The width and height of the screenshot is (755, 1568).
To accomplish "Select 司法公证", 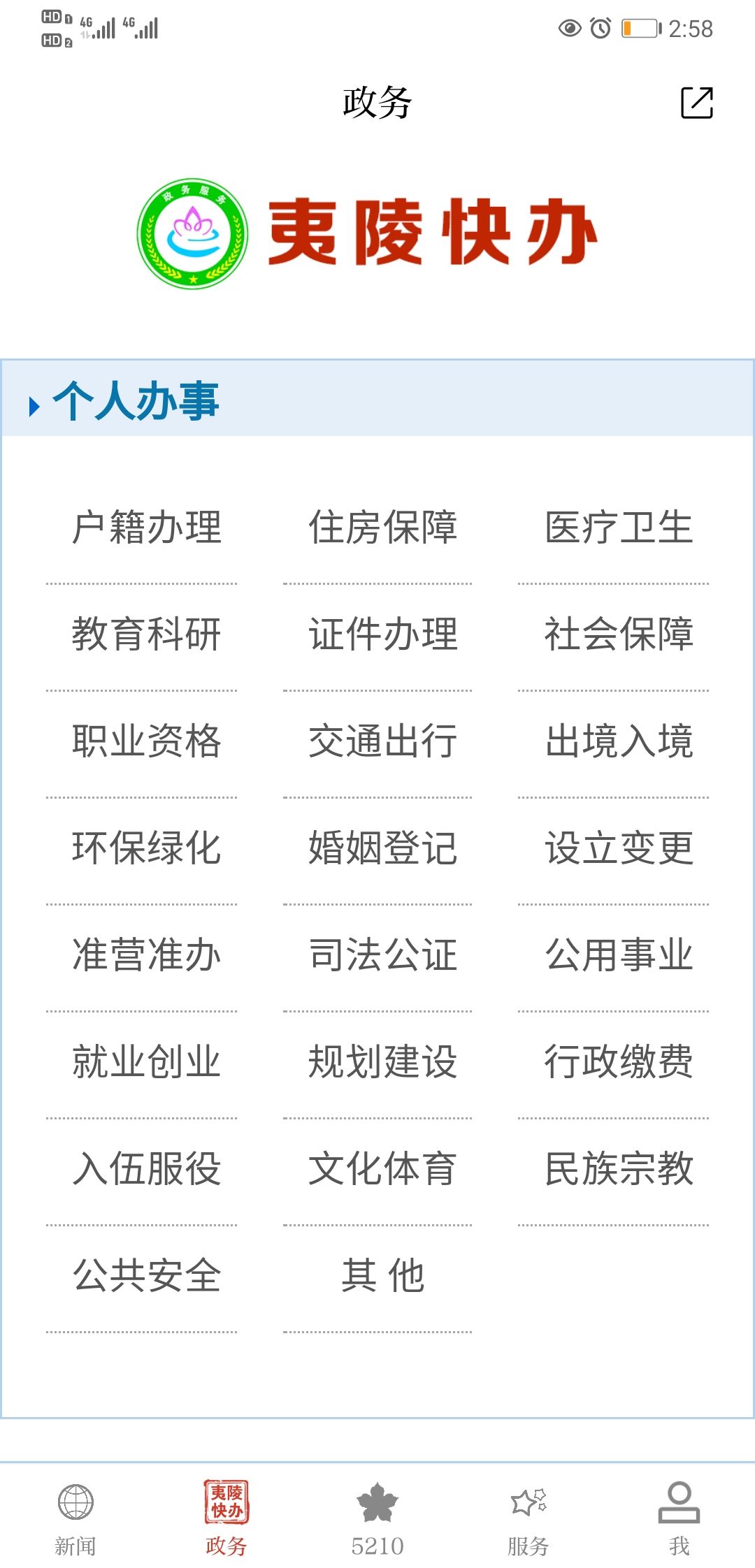I will pos(383,954).
